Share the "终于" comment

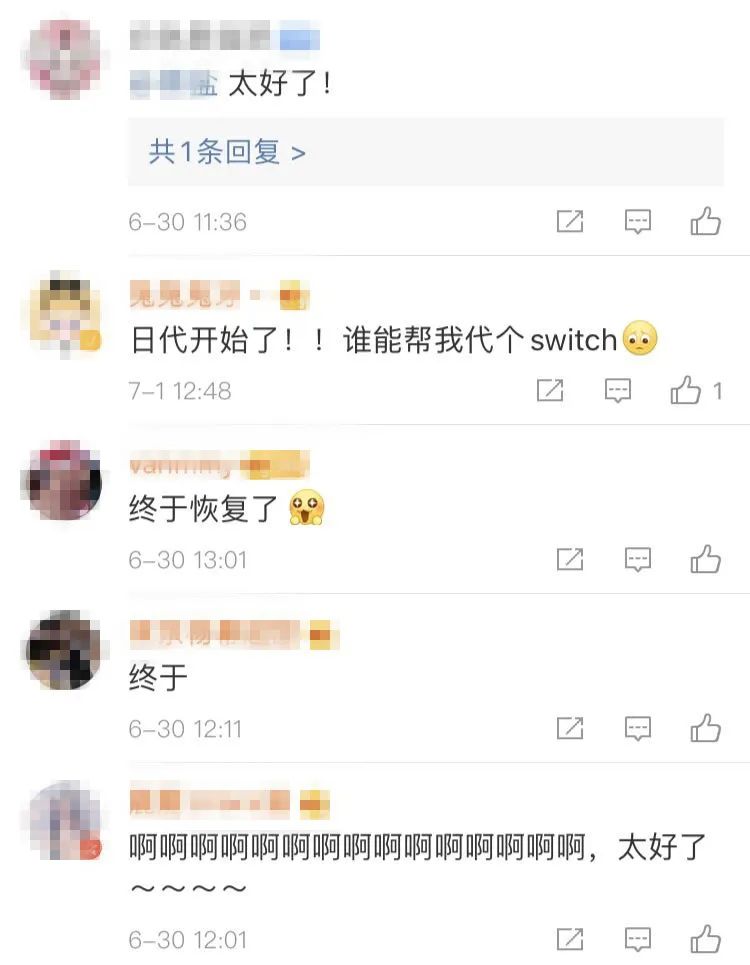tap(570, 729)
